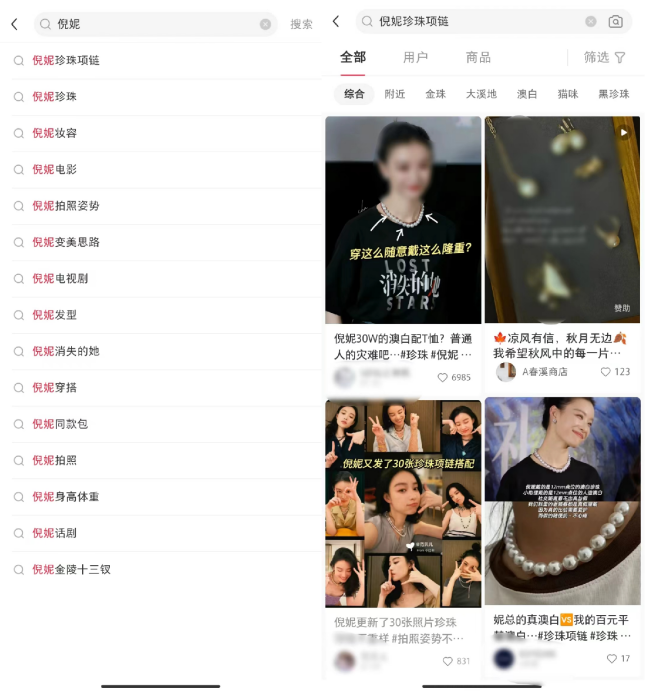The image size is (645, 693).
Task: Switch to the 商品 tab
Action: click(478, 57)
